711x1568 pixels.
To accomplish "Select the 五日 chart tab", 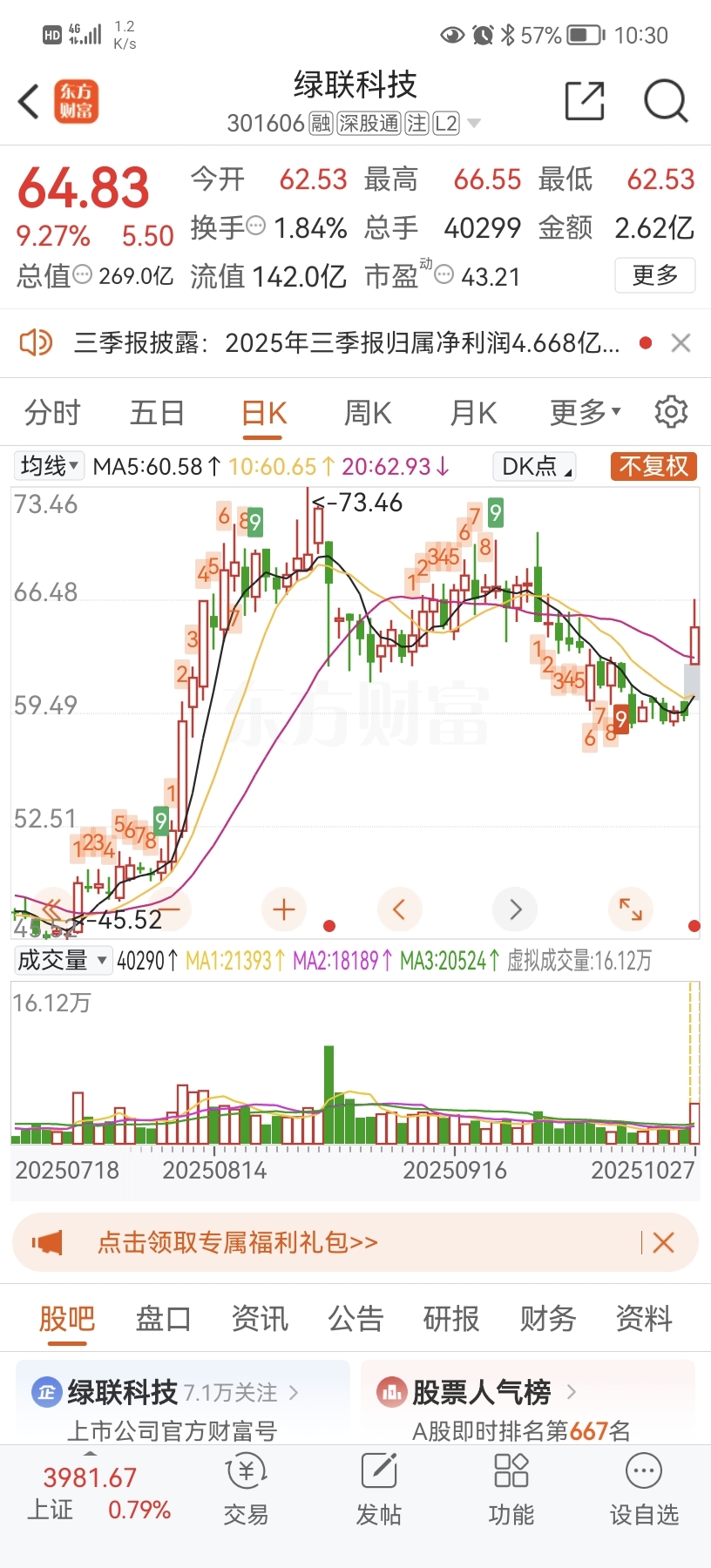I will click(157, 412).
